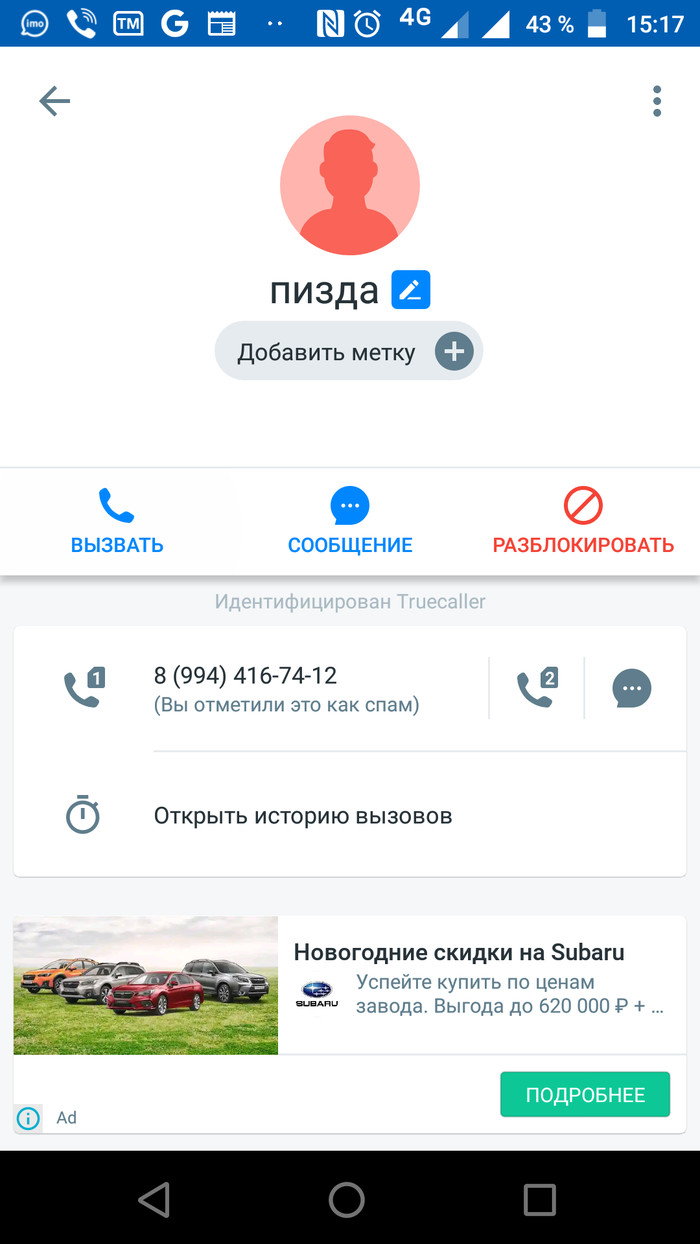Edit the contact name with pencil icon

click(410, 290)
